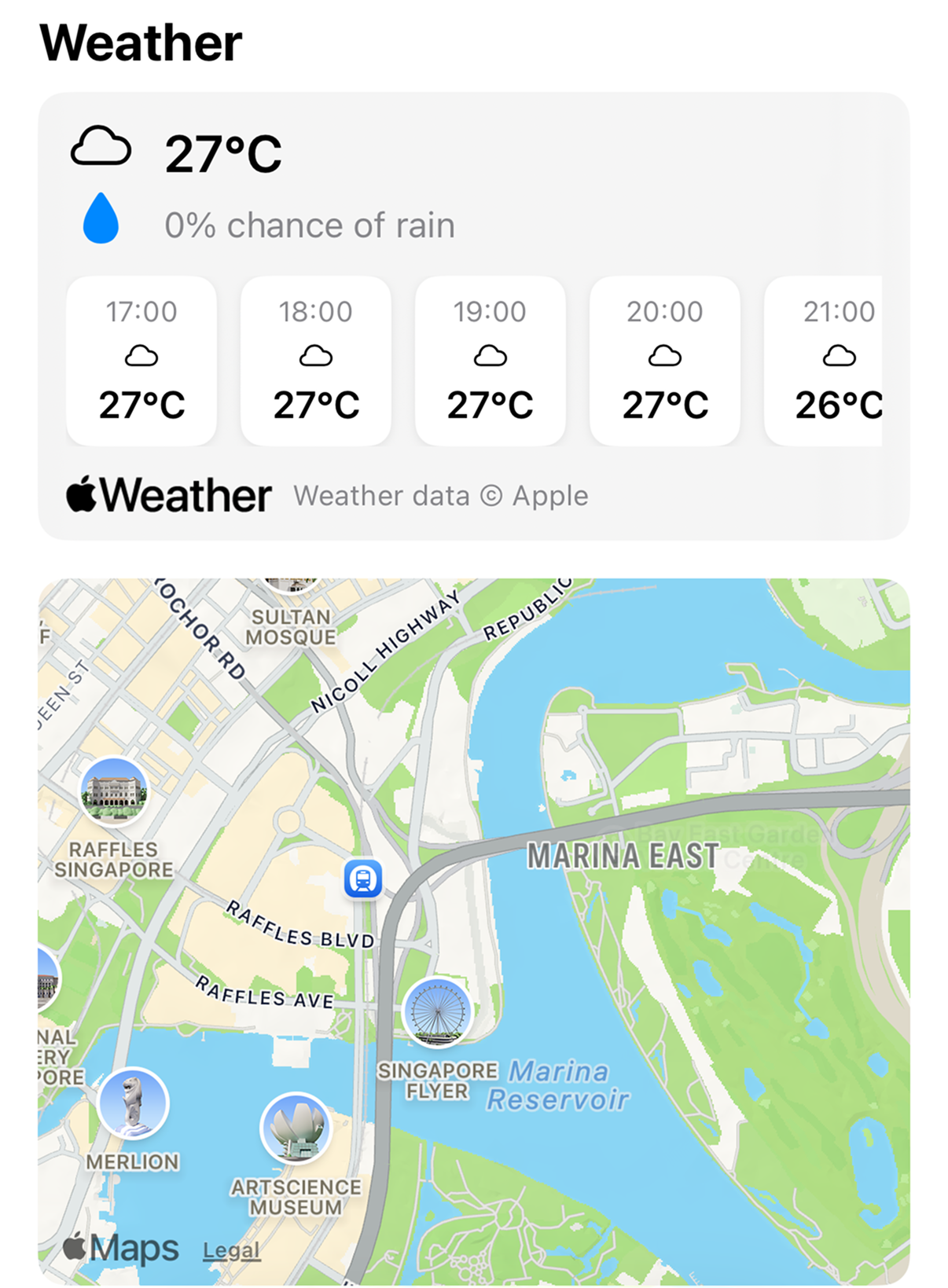Viewport: 948px width, 1288px height.
Task: Open the Legal link on the map
Action: 231,1250
